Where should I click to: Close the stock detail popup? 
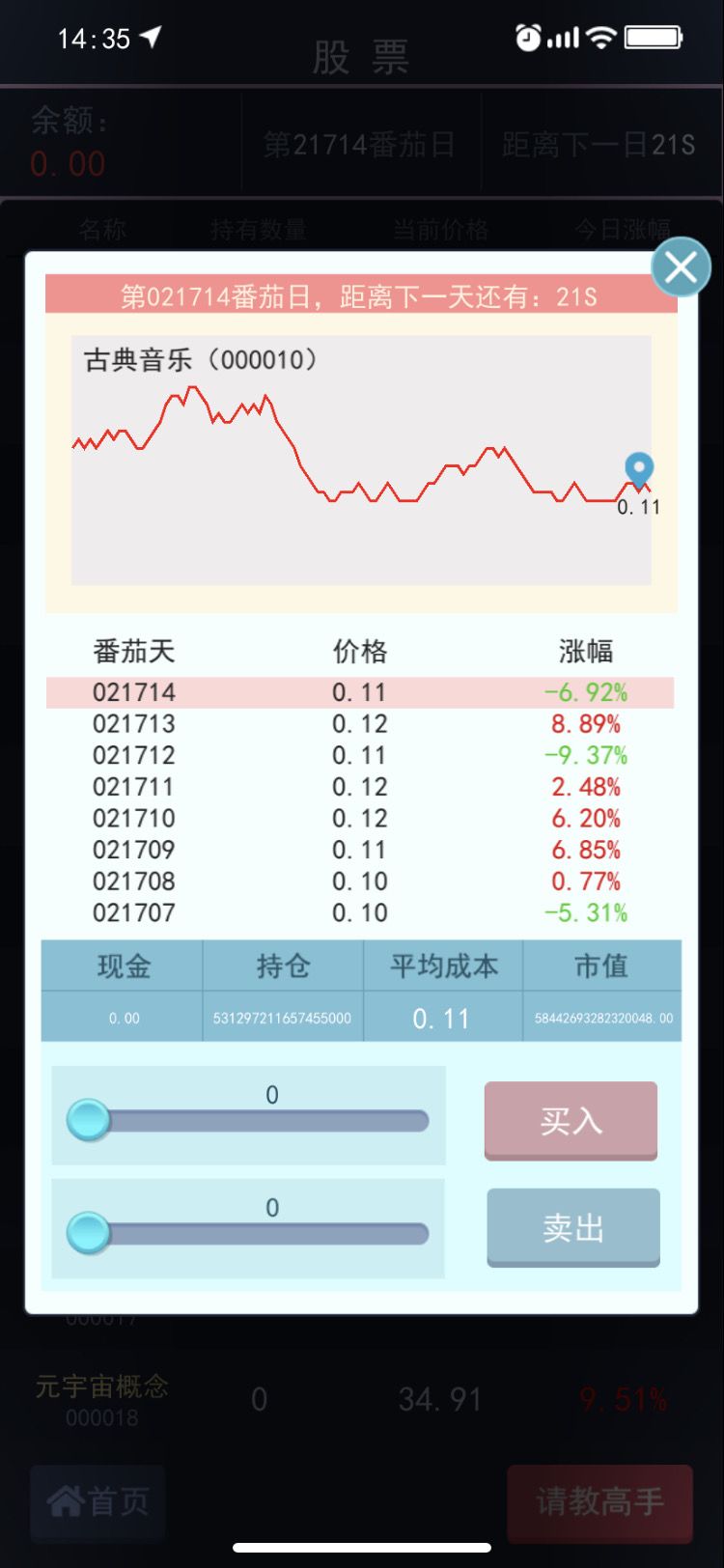point(681,267)
